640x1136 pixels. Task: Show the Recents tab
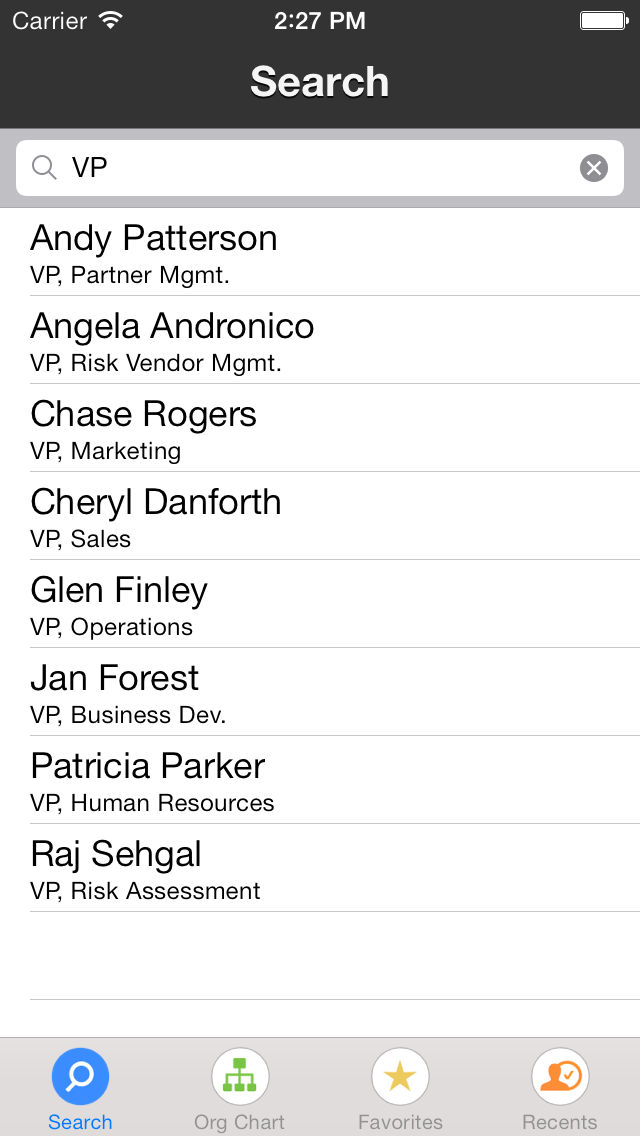click(x=560, y=1088)
